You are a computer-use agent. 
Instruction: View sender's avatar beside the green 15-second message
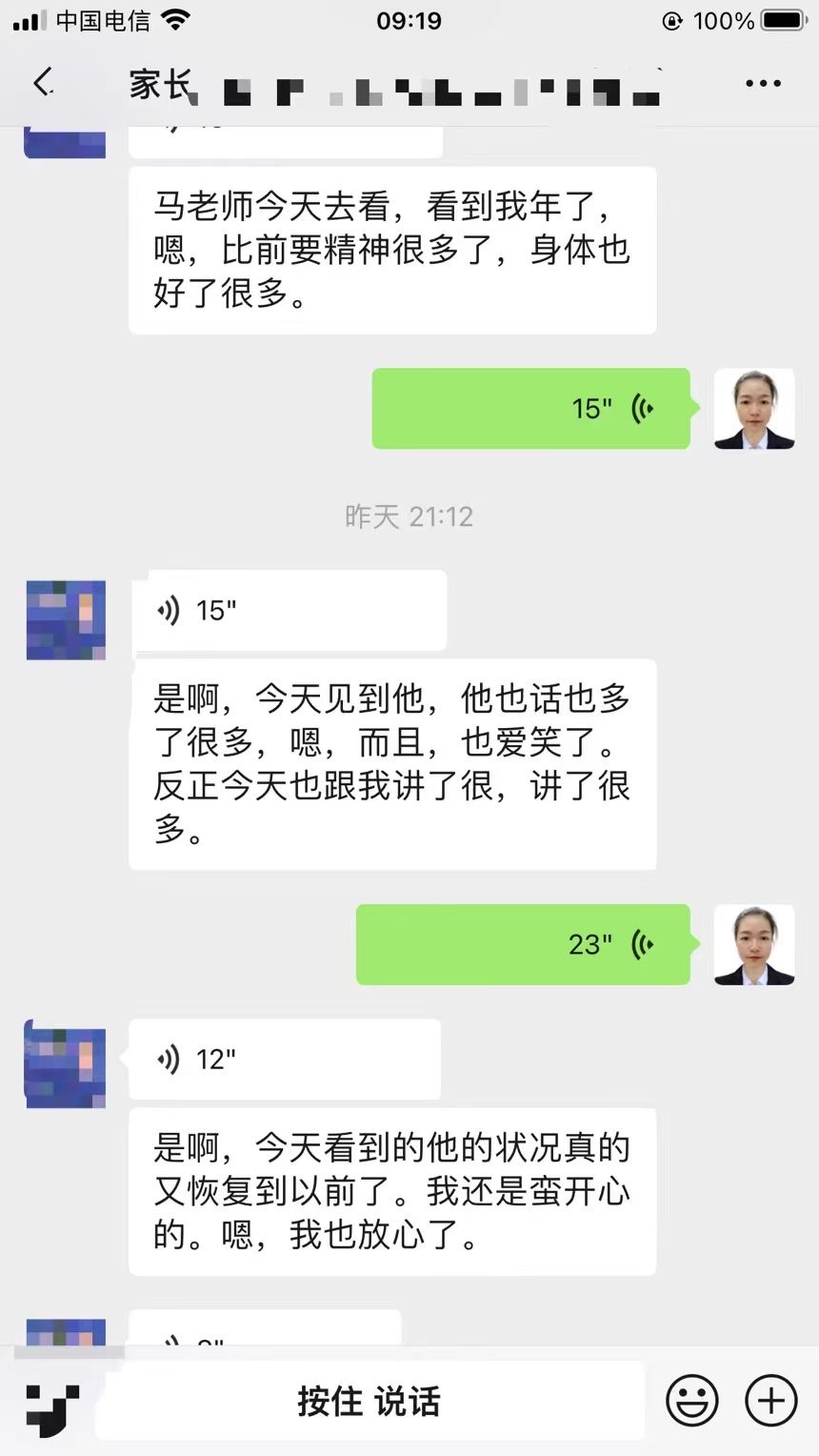coord(754,409)
